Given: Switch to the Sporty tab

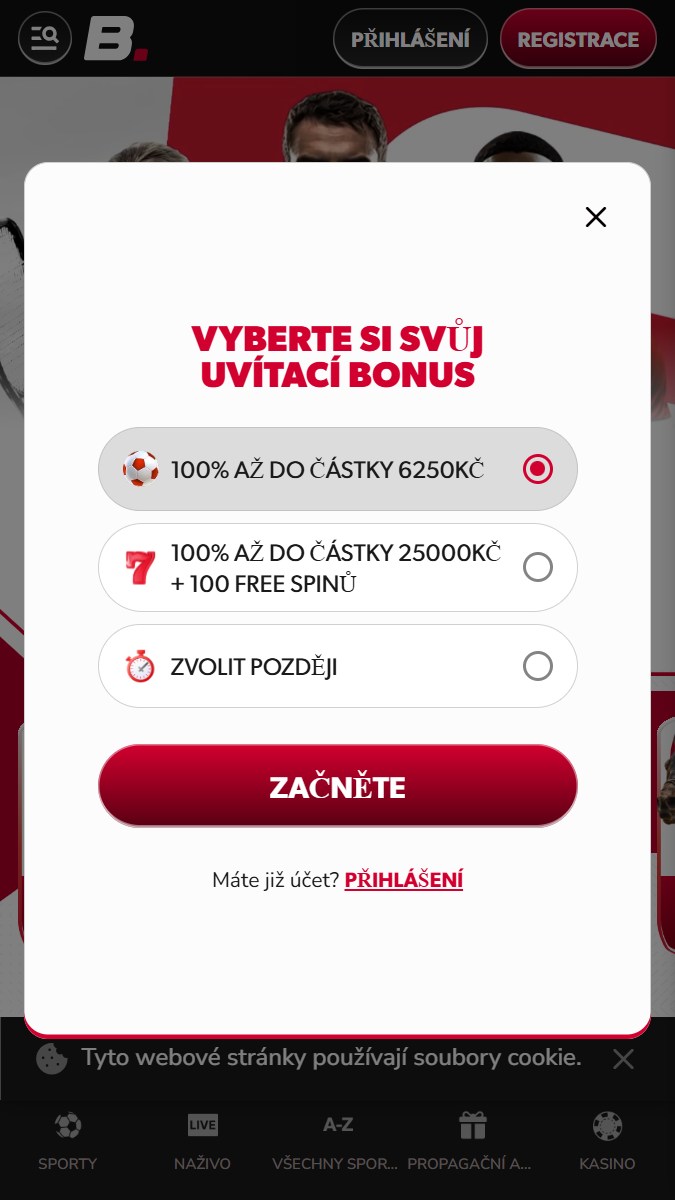Looking at the screenshot, I should (x=68, y=1142).
